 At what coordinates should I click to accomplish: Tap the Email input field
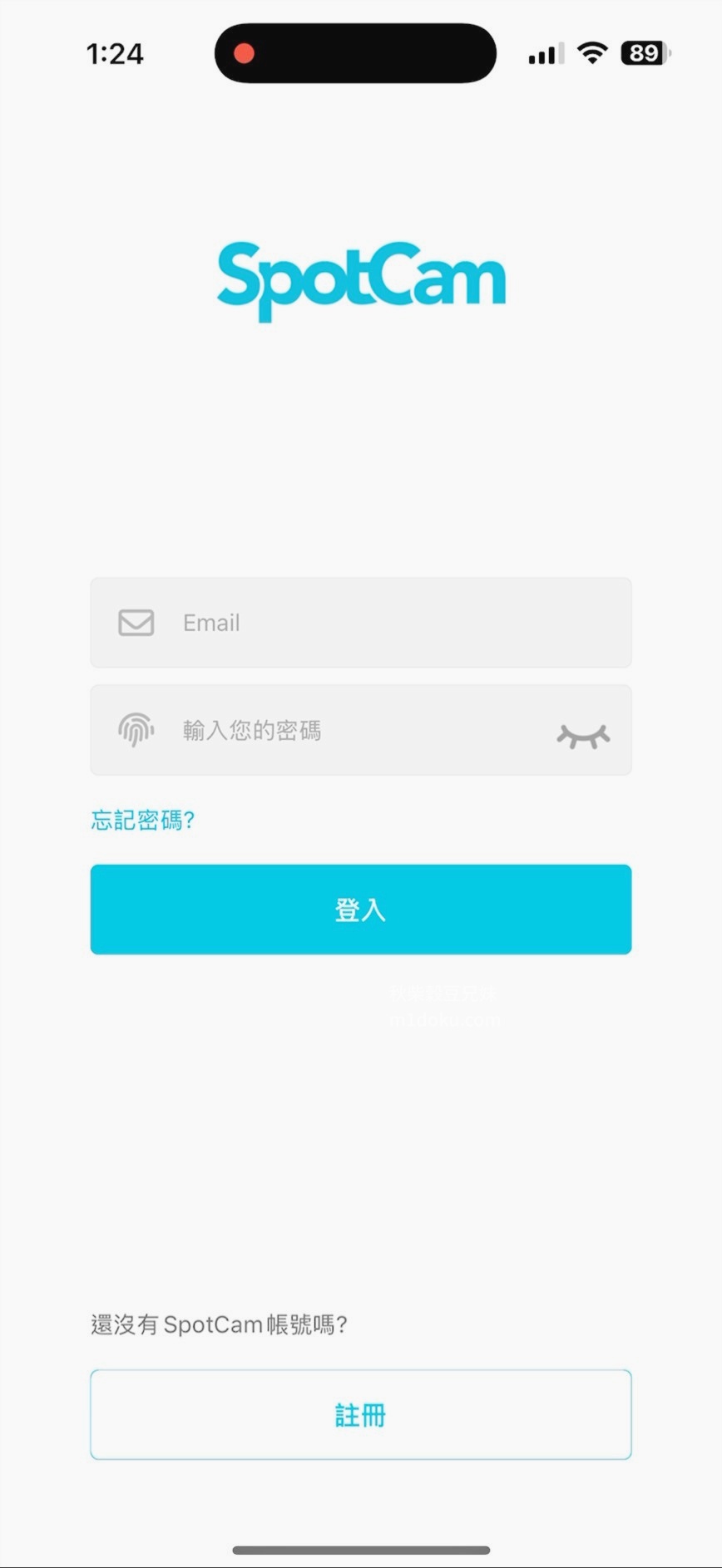point(360,623)
